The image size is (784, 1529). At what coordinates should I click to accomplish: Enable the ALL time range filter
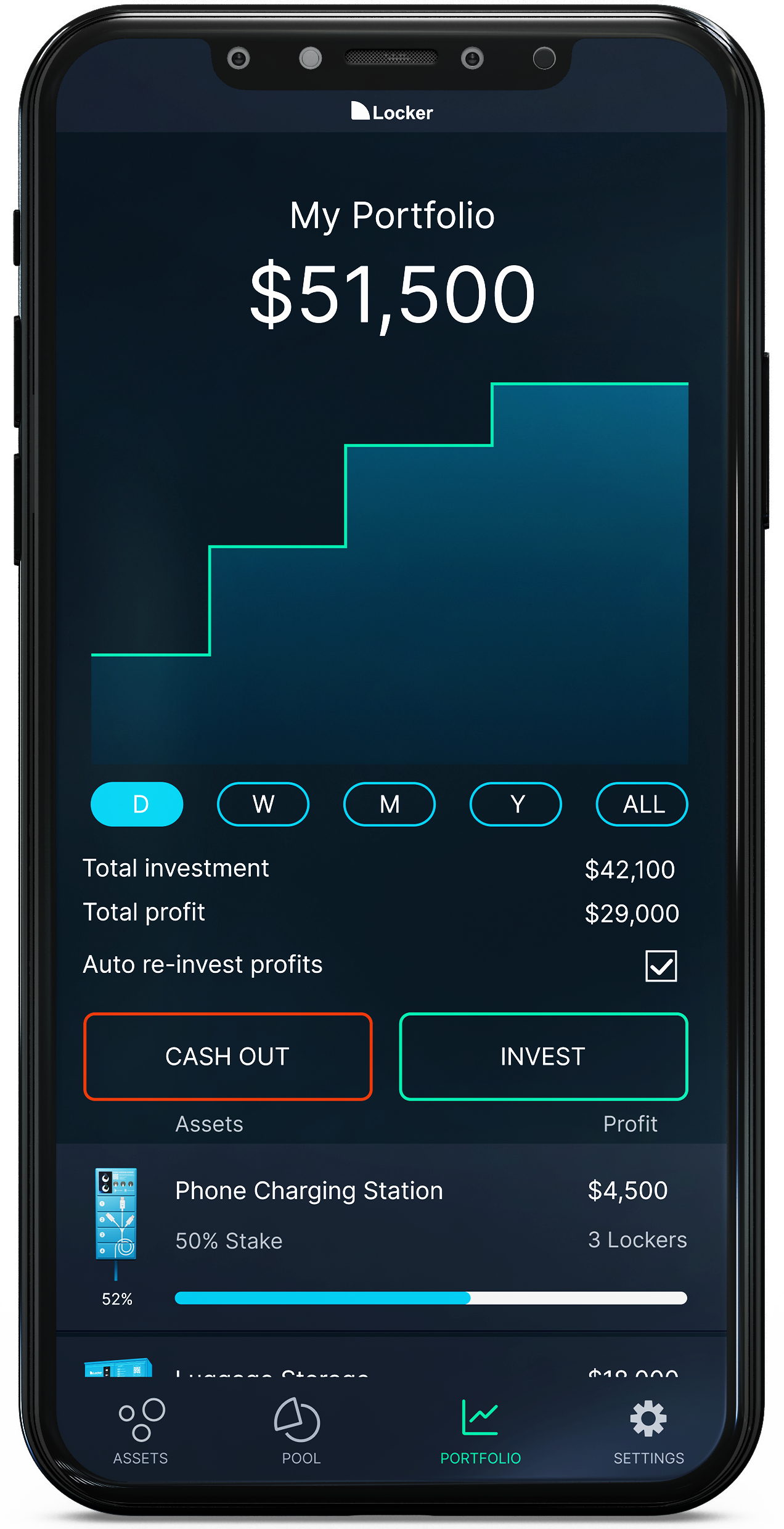pos(641,804)
